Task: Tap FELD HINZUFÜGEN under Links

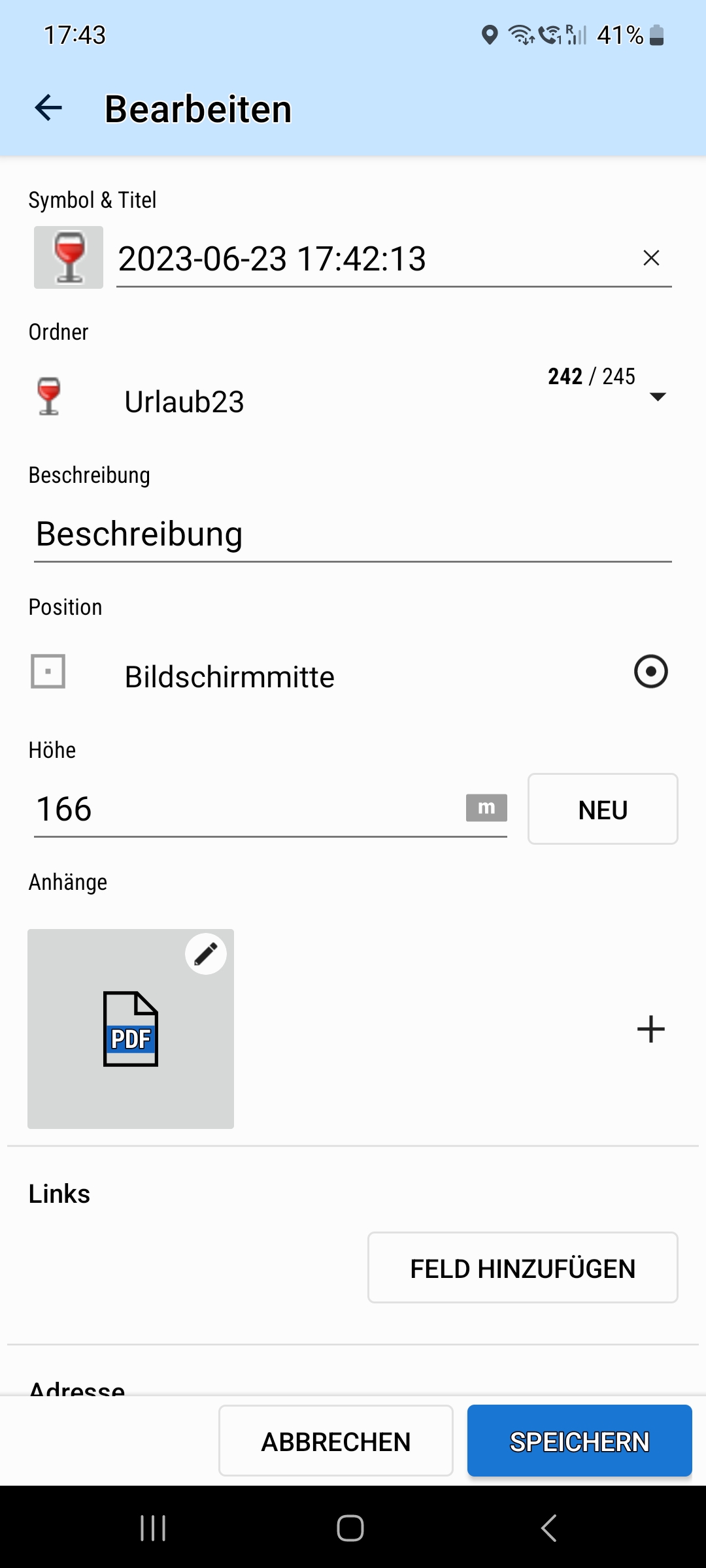Action: (x=522, y=1268)
